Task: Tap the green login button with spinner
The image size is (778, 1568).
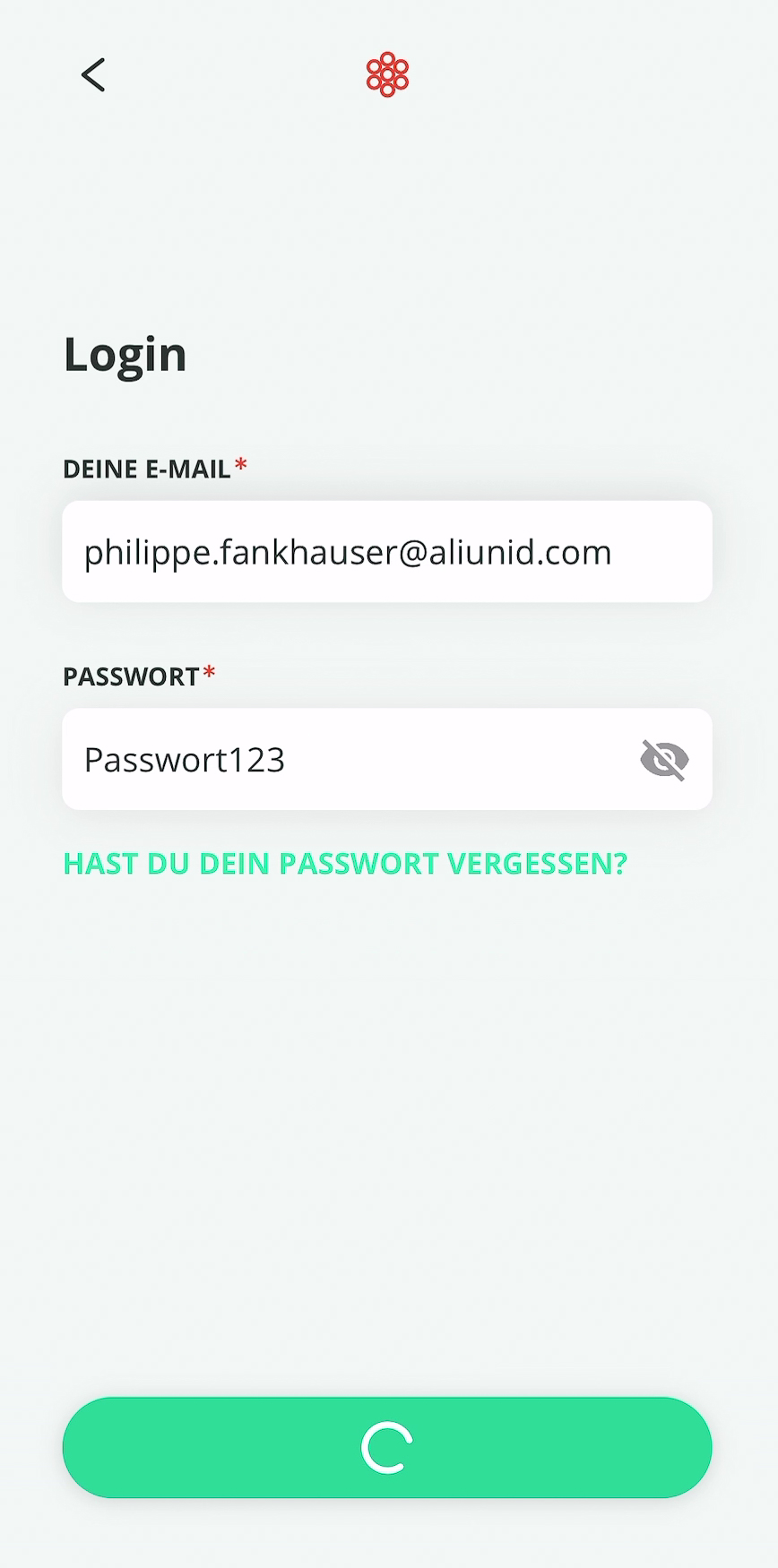Action: 386,1447
